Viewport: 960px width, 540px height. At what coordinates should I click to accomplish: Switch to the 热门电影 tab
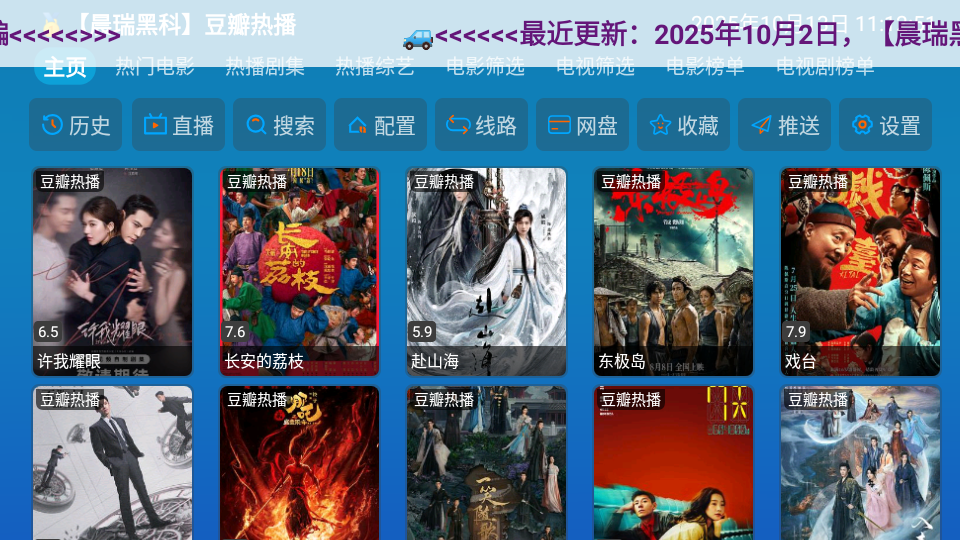point(155,67)
